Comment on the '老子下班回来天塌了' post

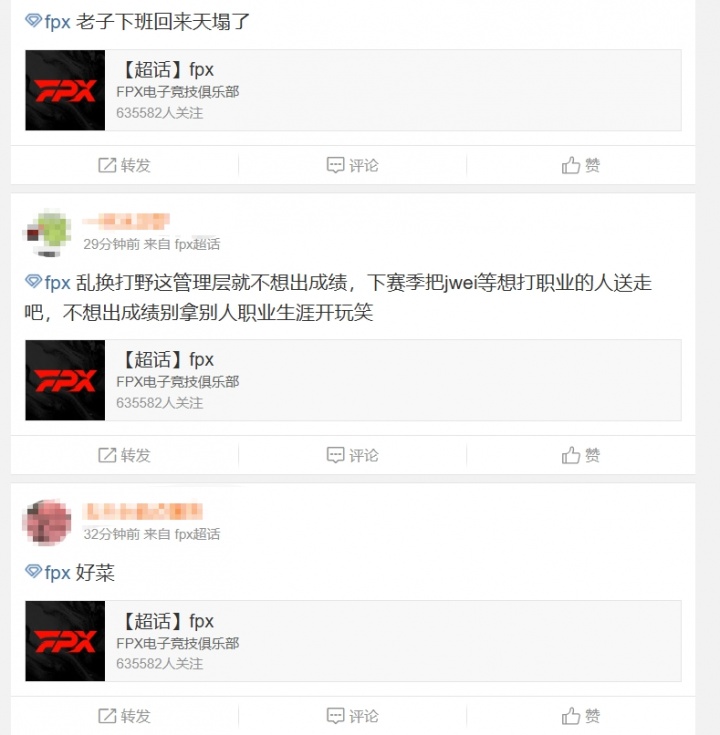pyautogui.click(x=353, y=165)
